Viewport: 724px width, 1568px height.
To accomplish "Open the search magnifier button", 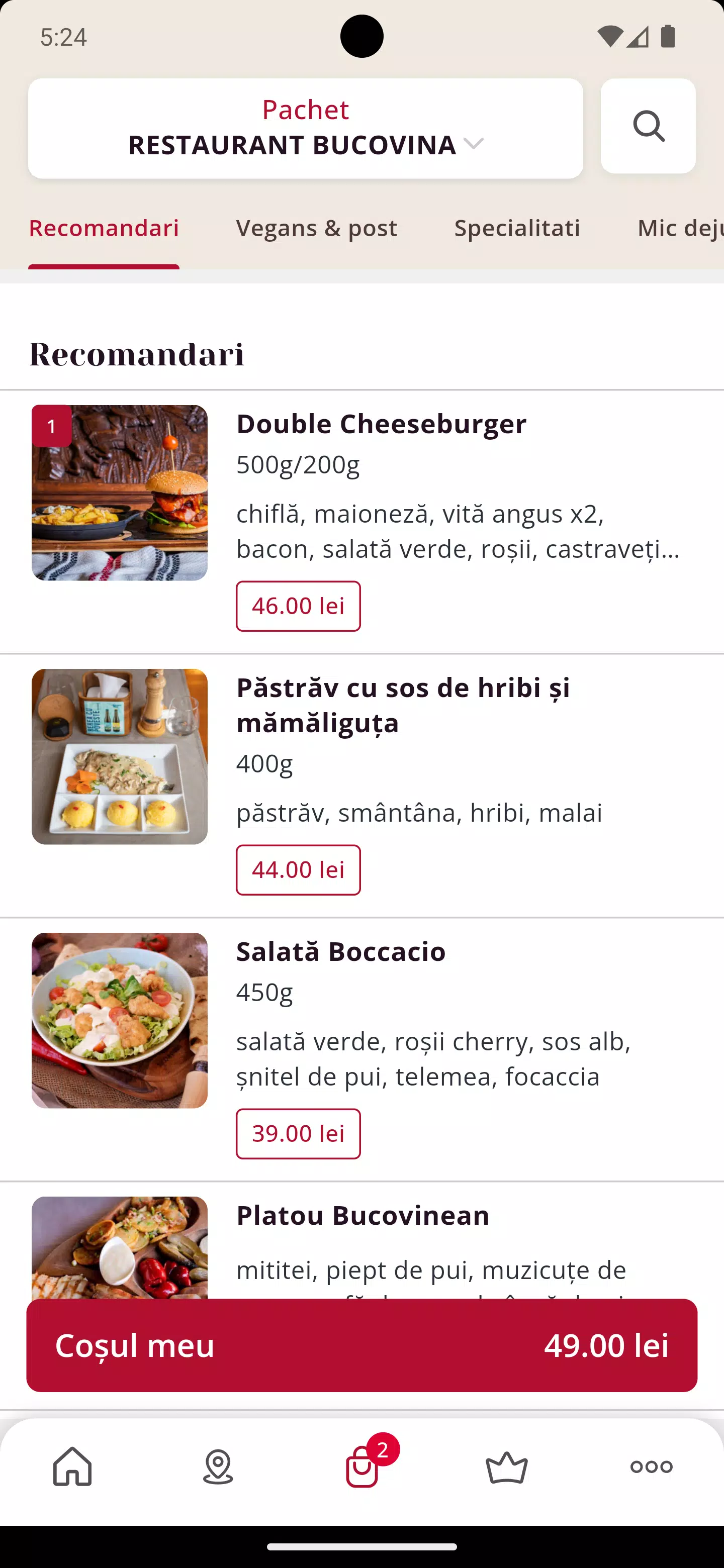I will [648, 127].
